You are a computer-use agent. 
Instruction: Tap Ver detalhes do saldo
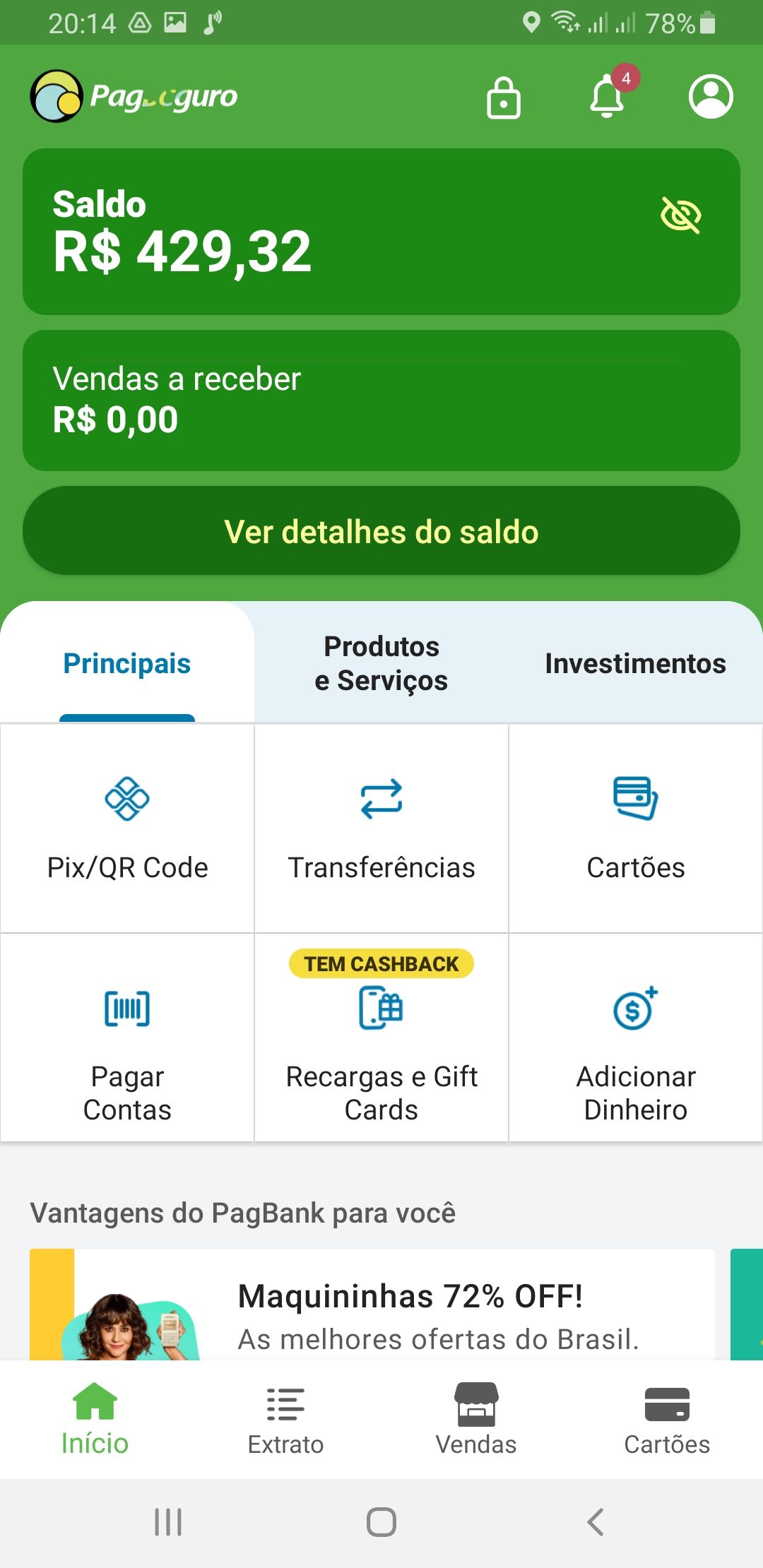coord(381,531)
